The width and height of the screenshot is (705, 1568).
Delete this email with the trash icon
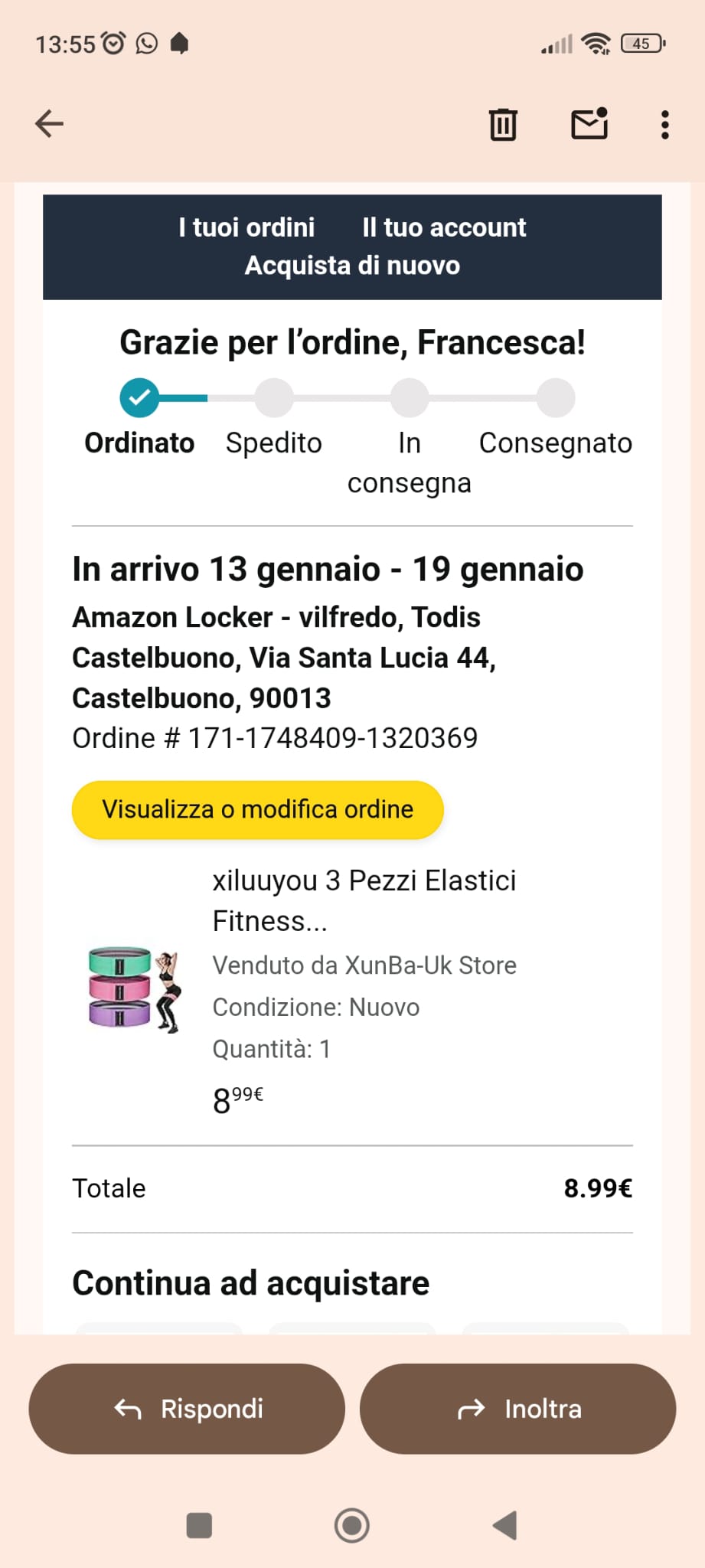tap(503, 124)
